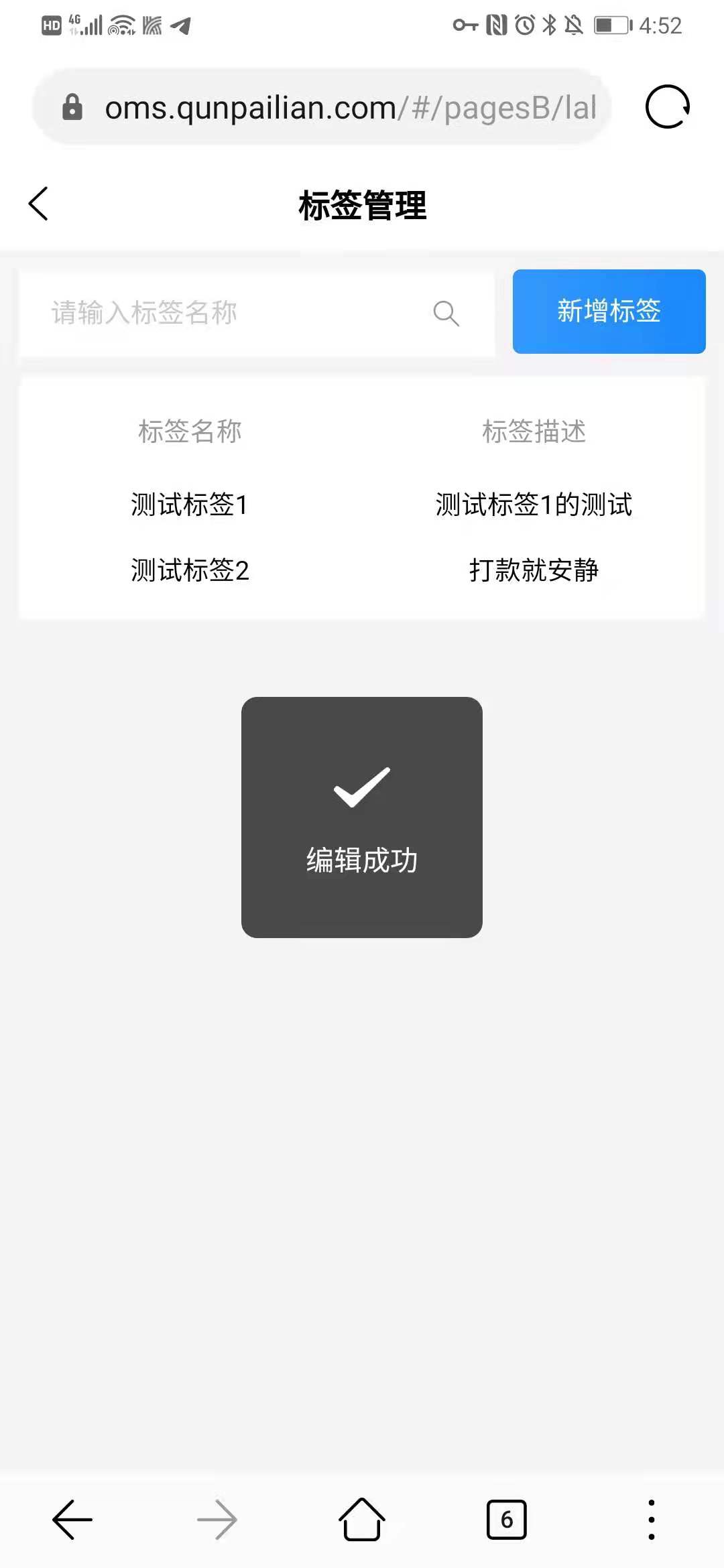This screenshot has width=724, height=1568.
Task: Go to the browser home page
Action: coord(362,1519)
